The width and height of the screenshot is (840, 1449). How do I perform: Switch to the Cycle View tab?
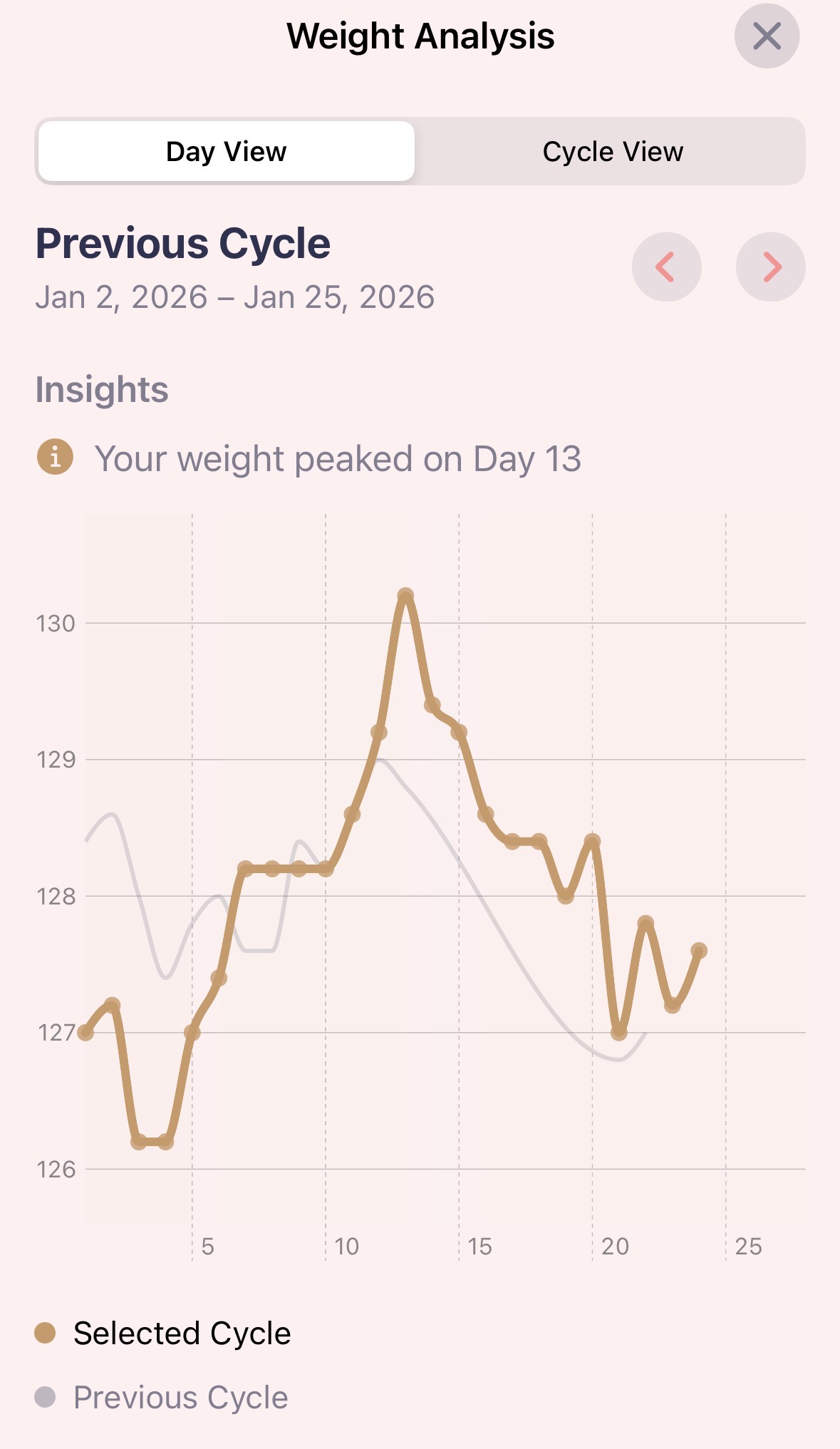coord(613,151)
